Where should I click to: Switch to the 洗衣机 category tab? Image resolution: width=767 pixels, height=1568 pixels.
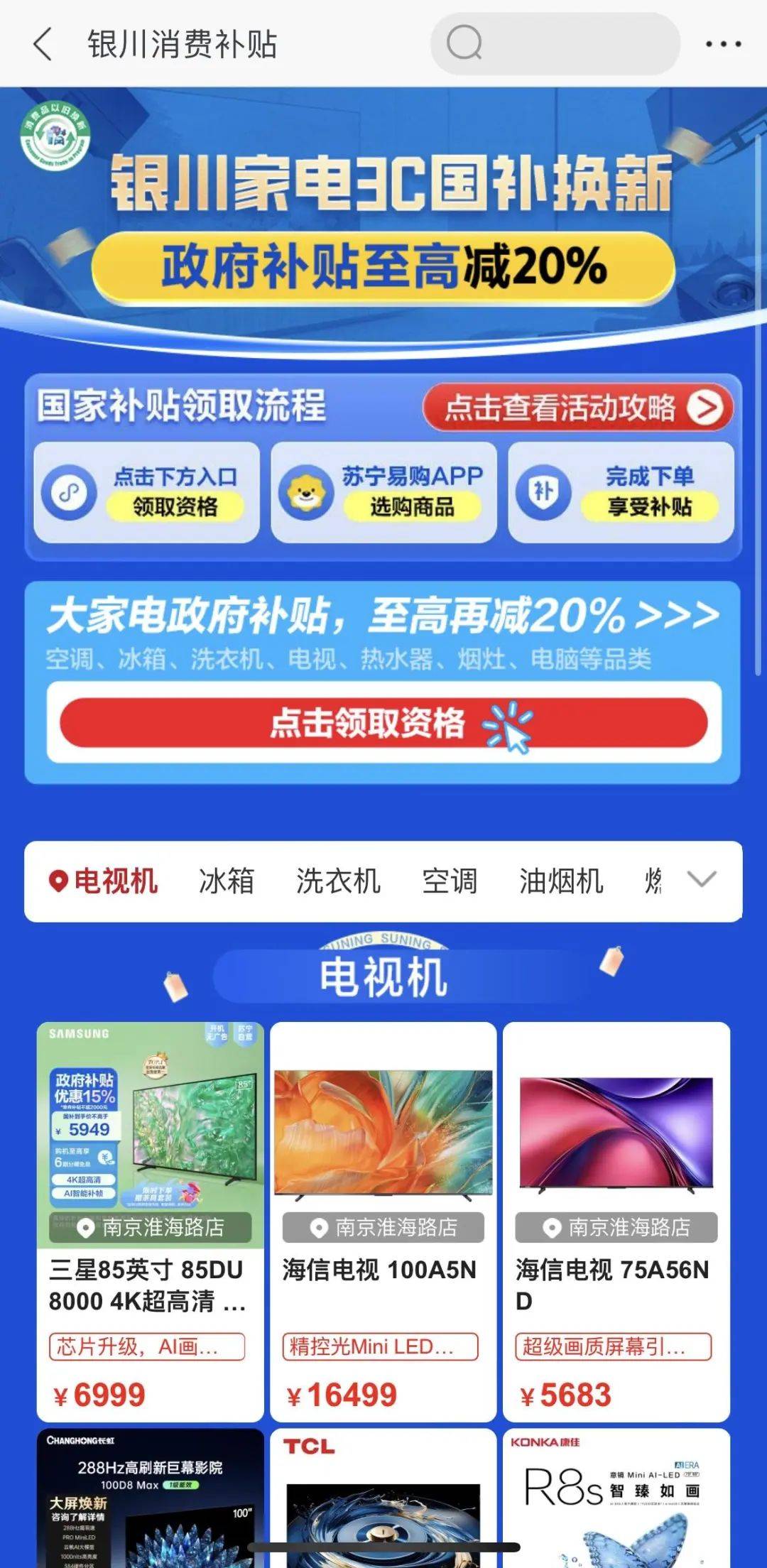coord(339,880)
